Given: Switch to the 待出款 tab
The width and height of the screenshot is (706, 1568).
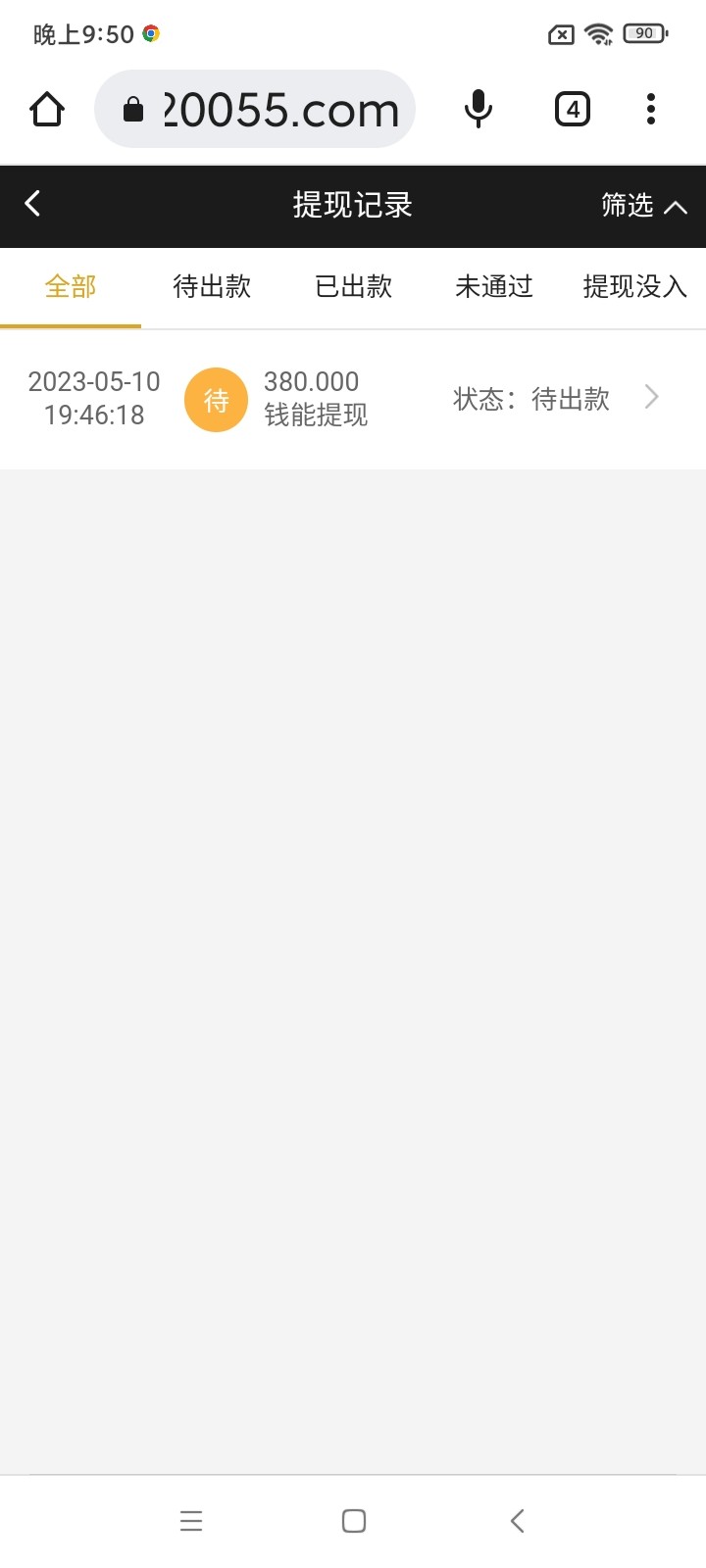Looking at the screenshot, I should point(211,286).
